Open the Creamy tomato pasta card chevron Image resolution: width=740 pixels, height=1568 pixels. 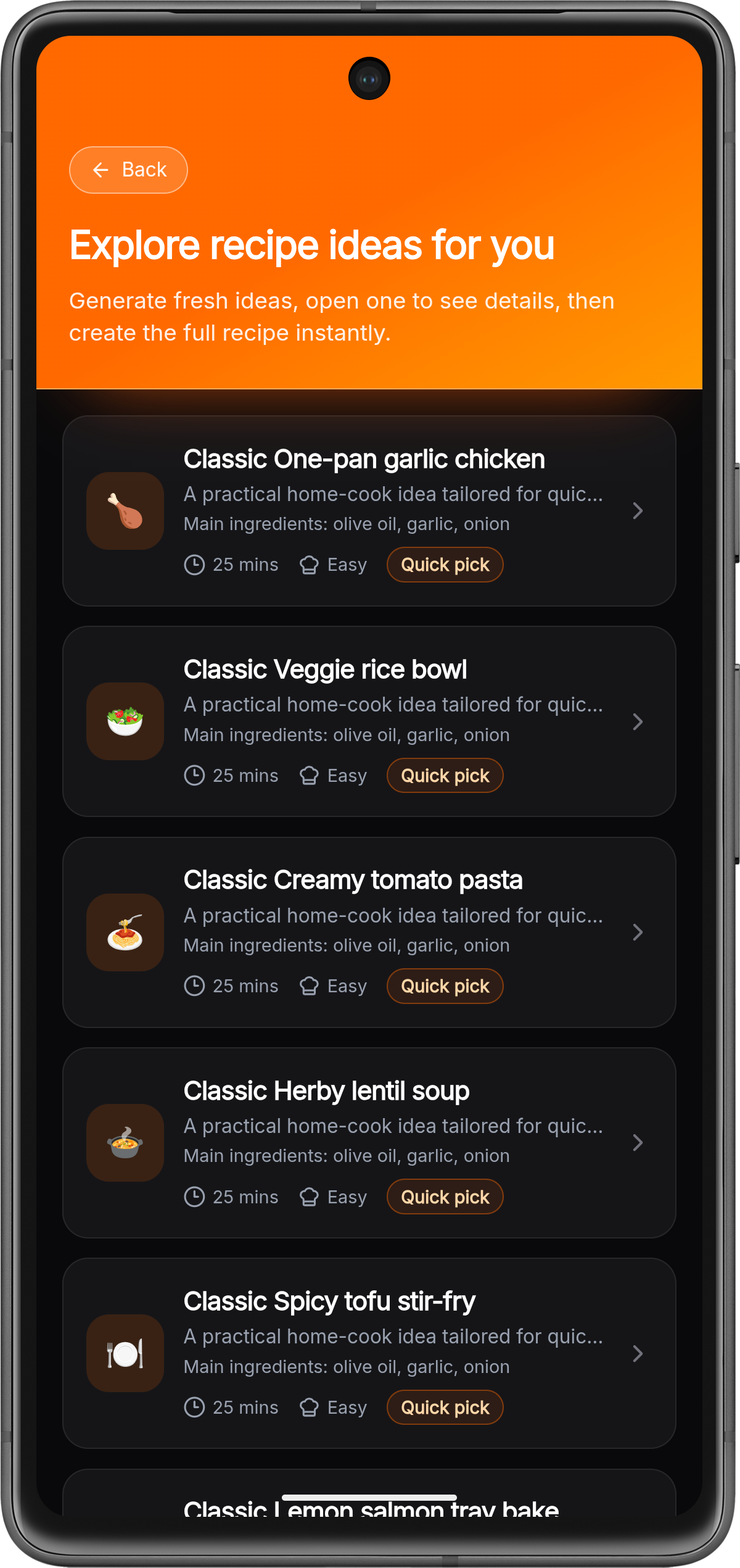(638, 932)
